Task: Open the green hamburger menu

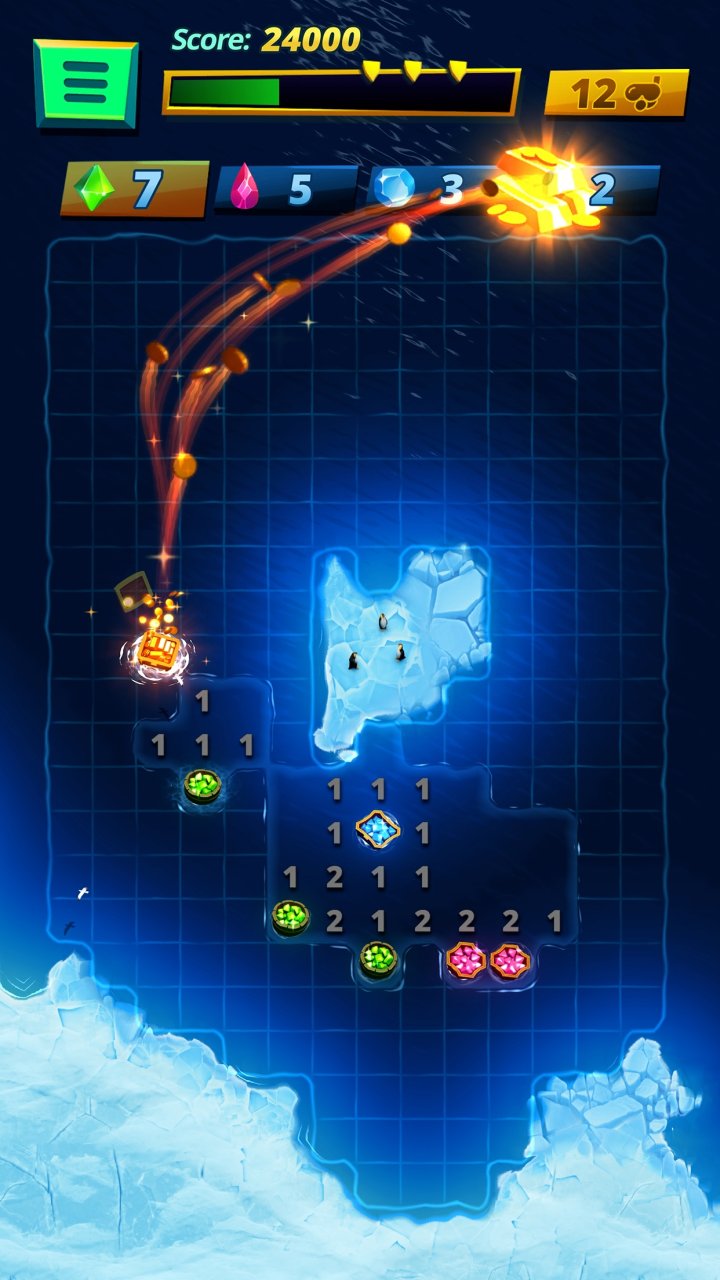Action: pos(85,82)
